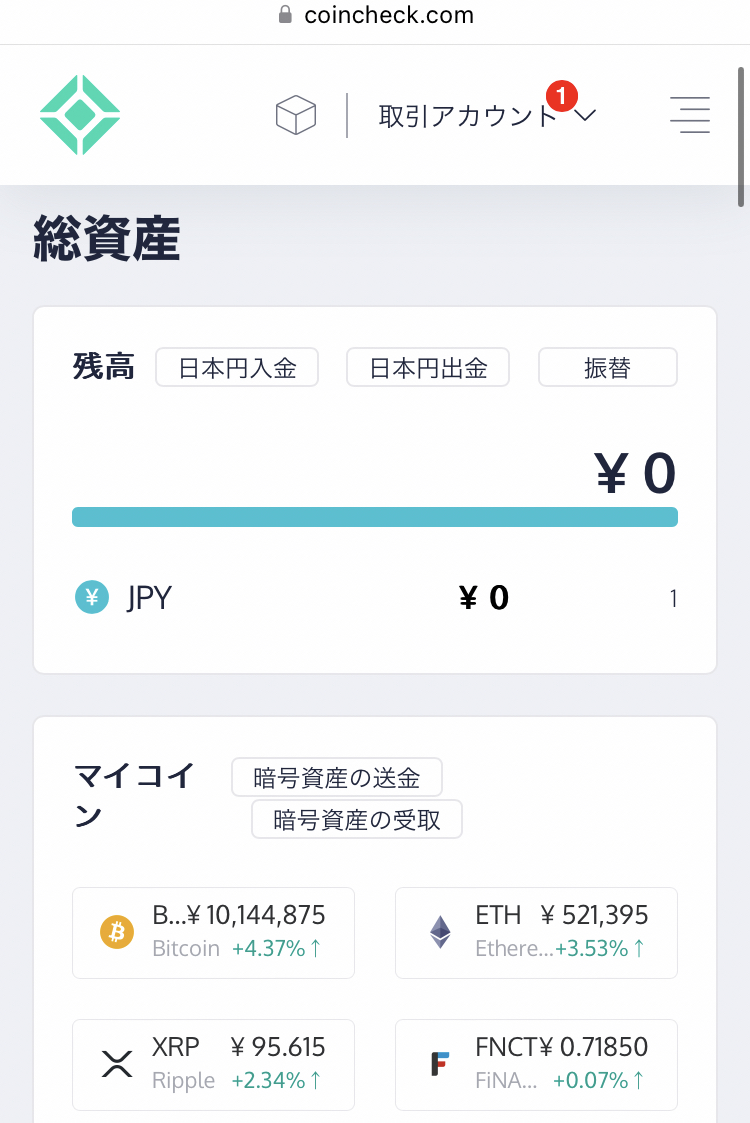Viewport: 750px width, 1123px height.
Task: Open the ETH ¥521,395 asset card
Action: point(536,932)
